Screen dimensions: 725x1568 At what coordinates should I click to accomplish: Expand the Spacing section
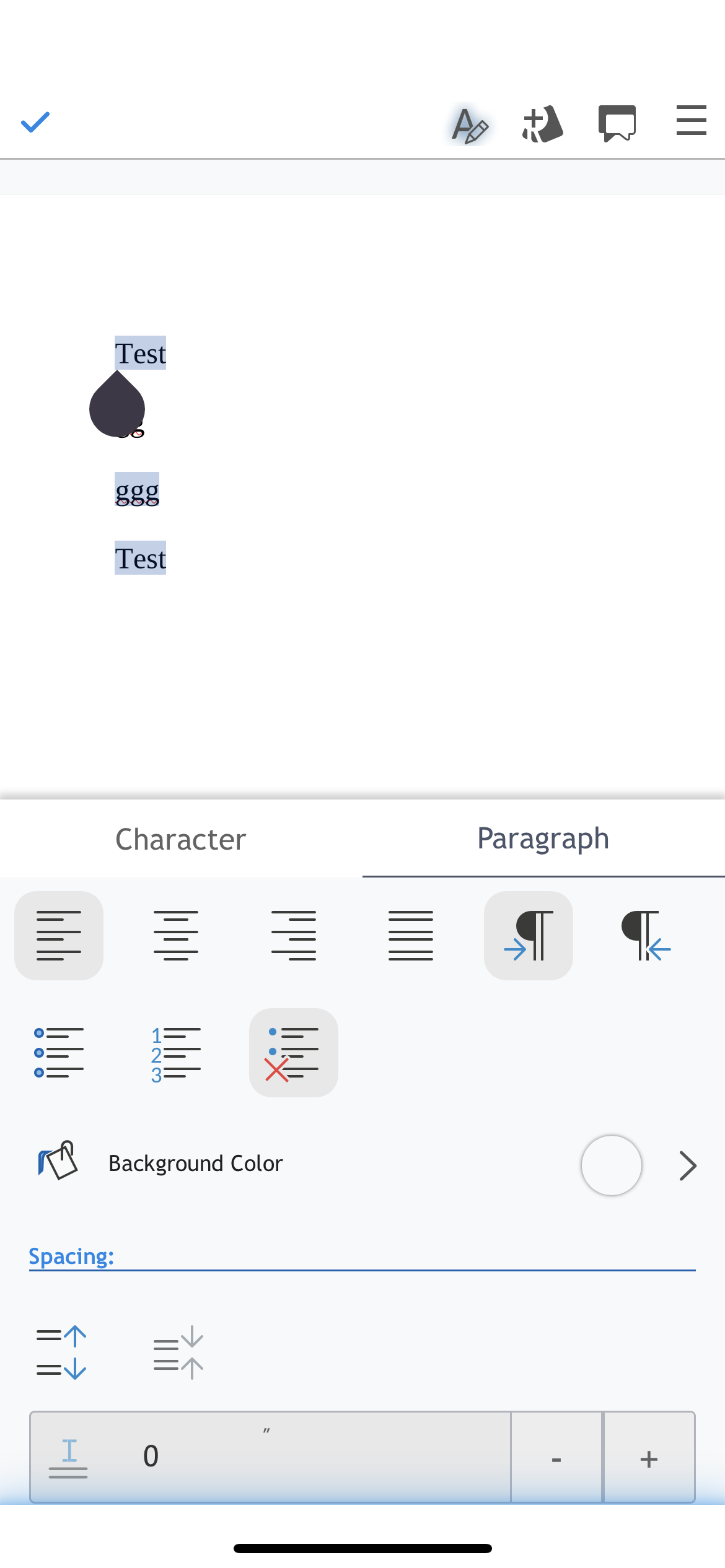point(71,1256)
